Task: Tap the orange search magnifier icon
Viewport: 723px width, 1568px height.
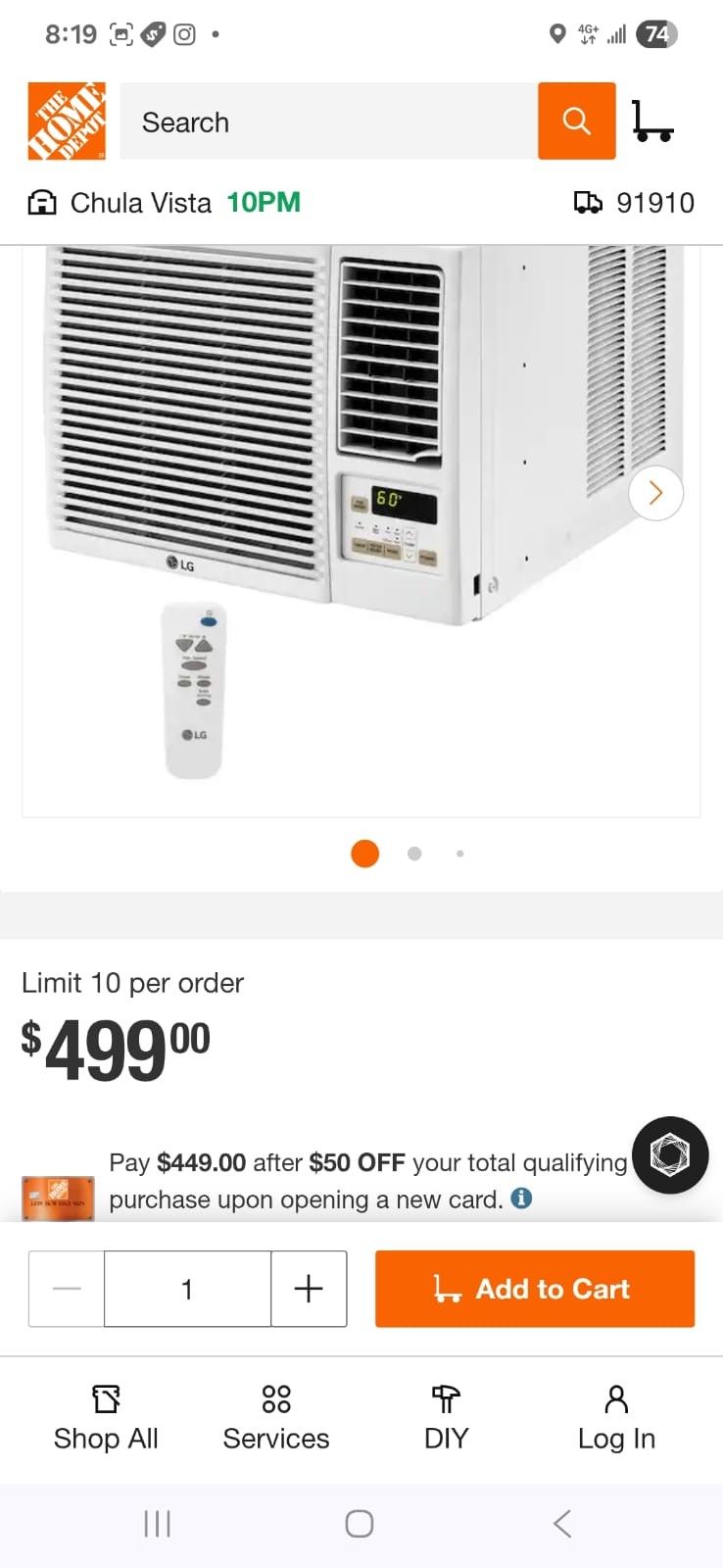Action: click(576, 120)
